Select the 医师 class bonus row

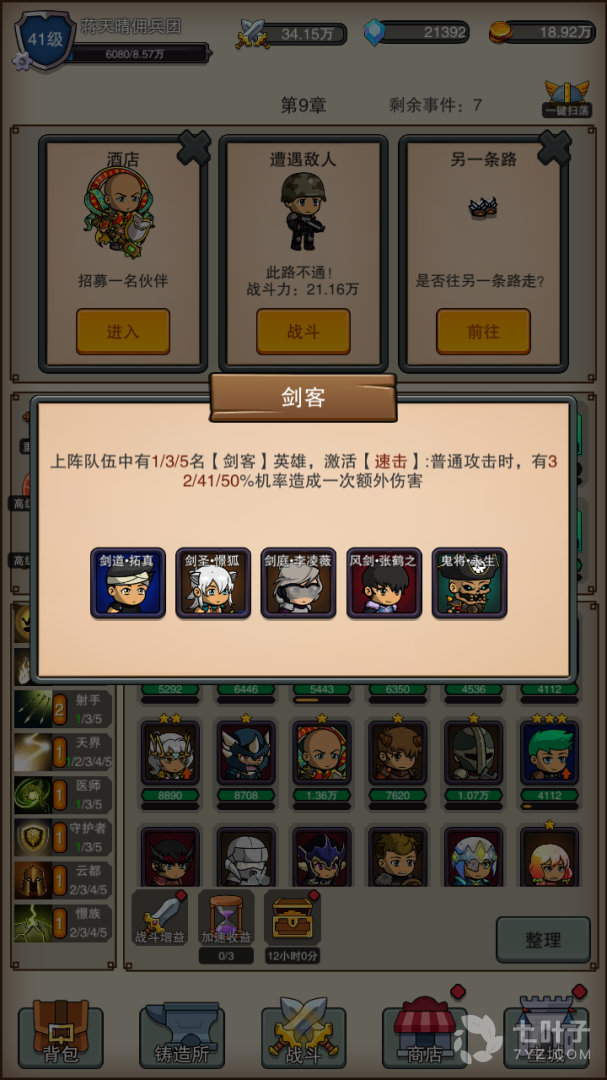64,796
